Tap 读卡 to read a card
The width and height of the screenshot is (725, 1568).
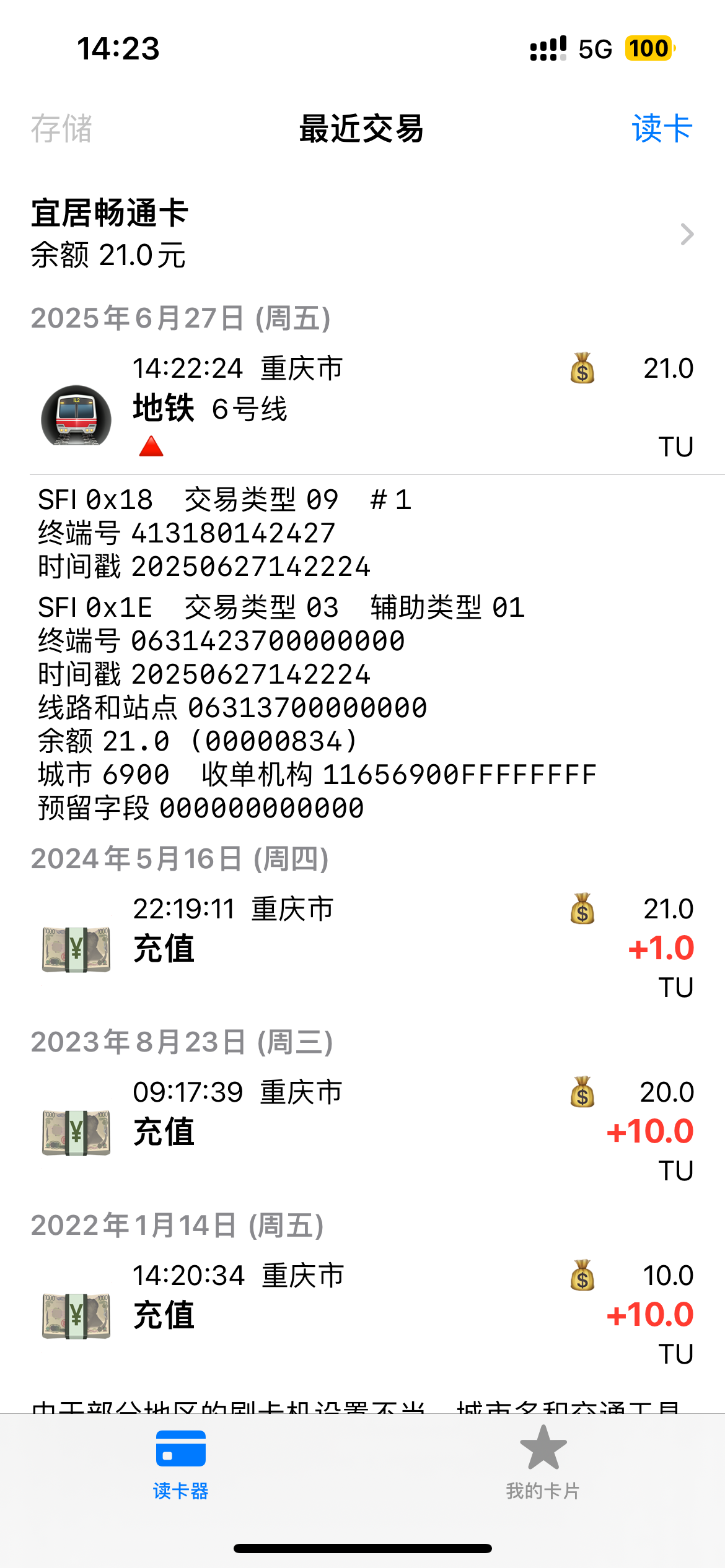(661, 129)
